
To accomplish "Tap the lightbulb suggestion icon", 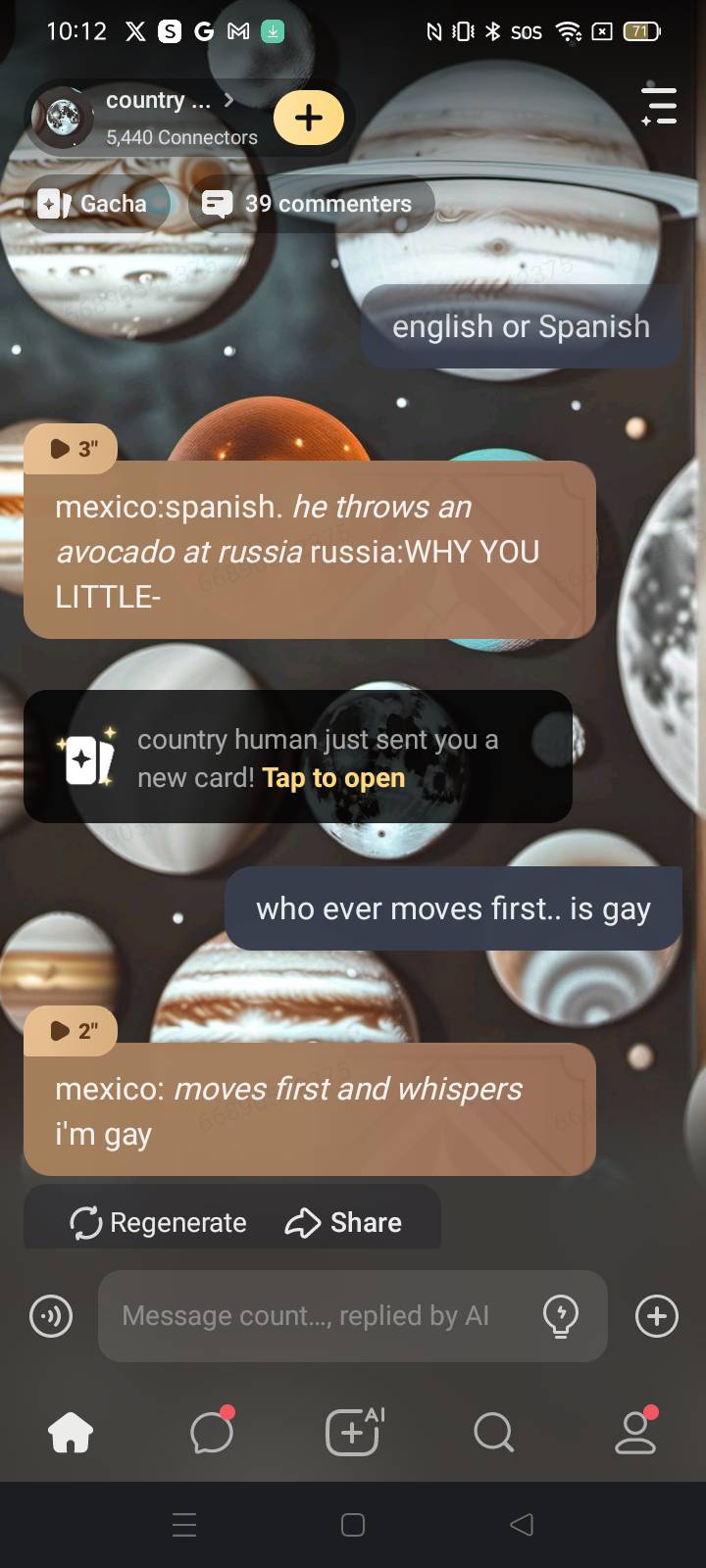I will 560,1316.
